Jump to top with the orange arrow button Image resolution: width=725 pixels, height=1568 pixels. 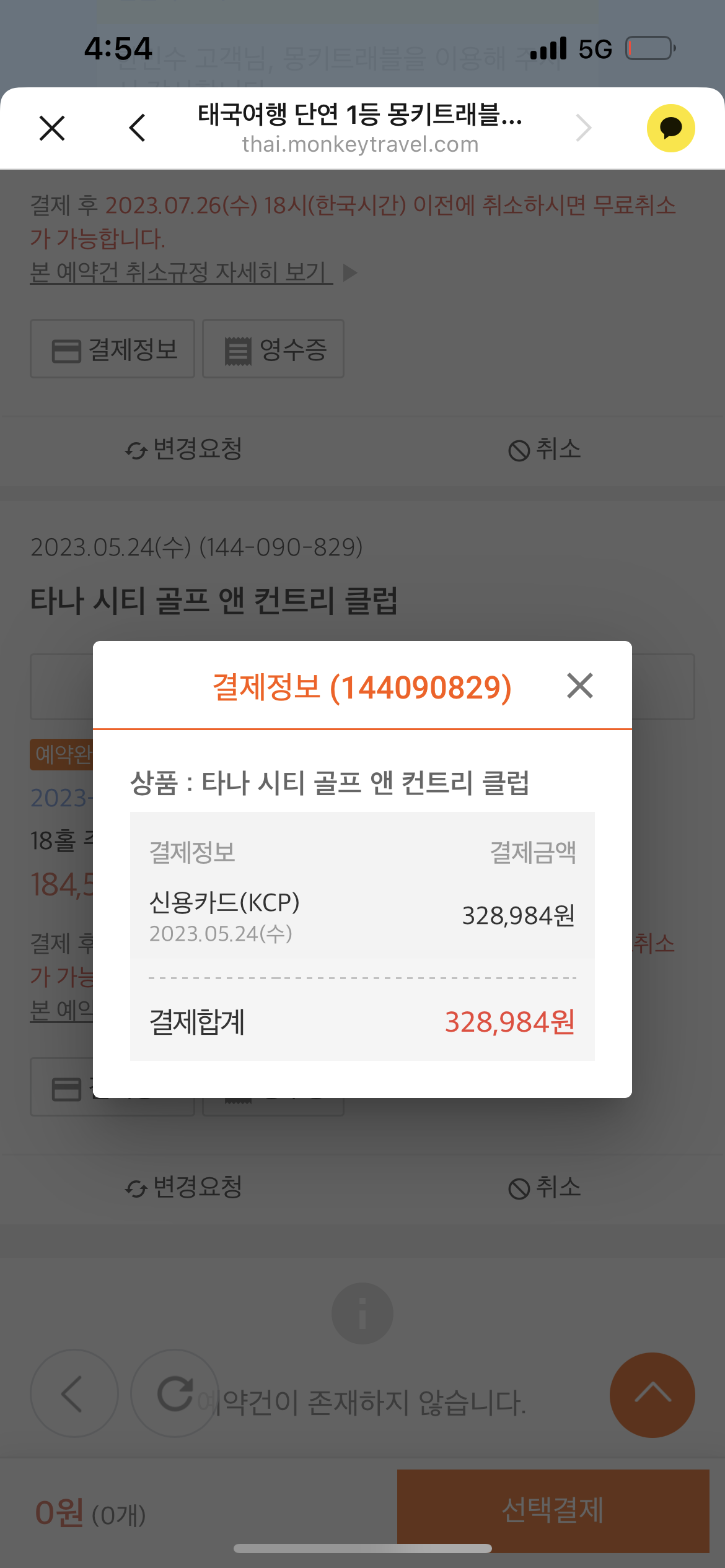point(652,1395)
